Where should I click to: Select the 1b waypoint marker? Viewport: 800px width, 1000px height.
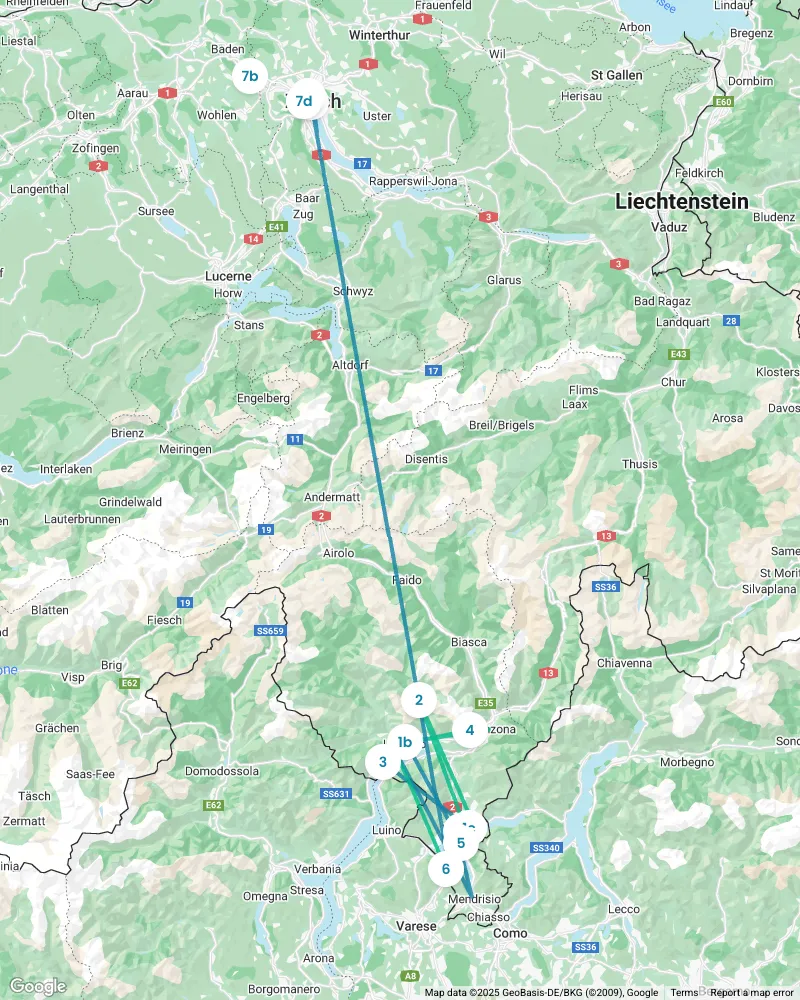point(404,742)
